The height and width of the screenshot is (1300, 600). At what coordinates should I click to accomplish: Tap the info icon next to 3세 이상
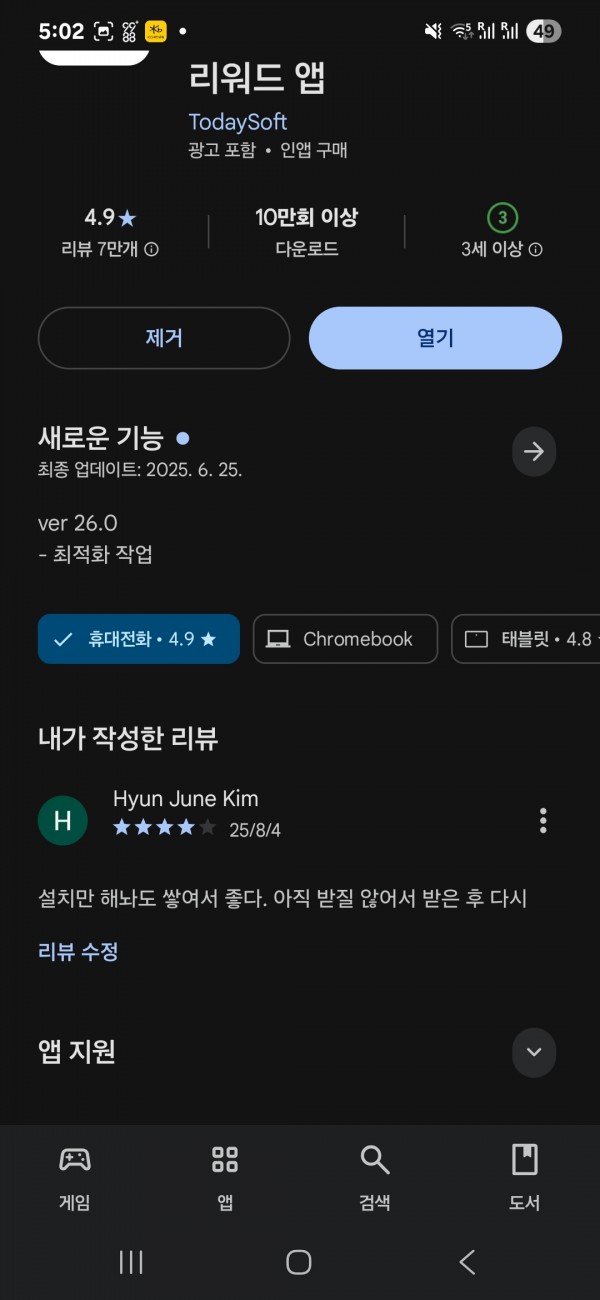[536, 250]
